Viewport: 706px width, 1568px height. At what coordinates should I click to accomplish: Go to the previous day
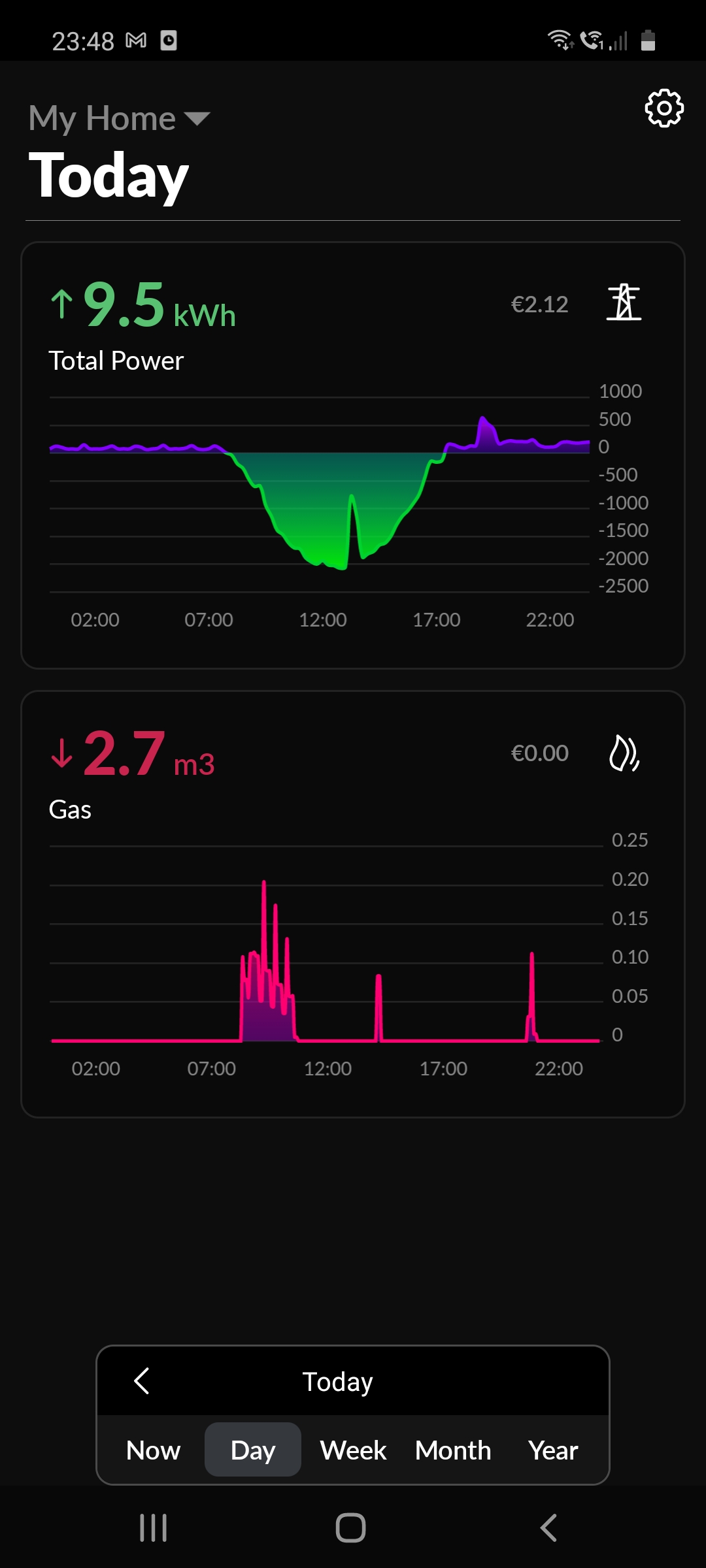(x=142, y=1381)
